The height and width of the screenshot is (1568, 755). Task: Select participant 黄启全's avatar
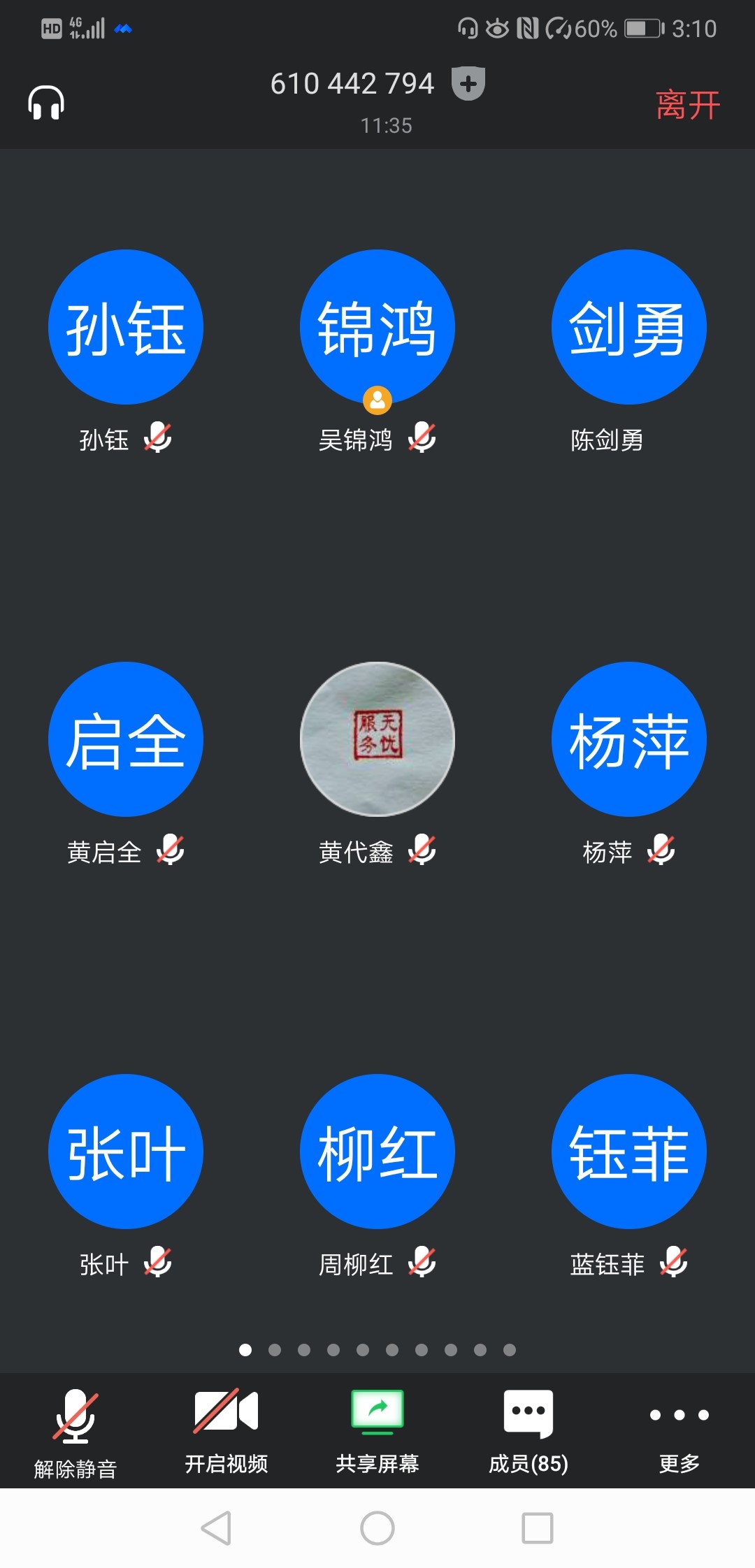coord(126,739)
